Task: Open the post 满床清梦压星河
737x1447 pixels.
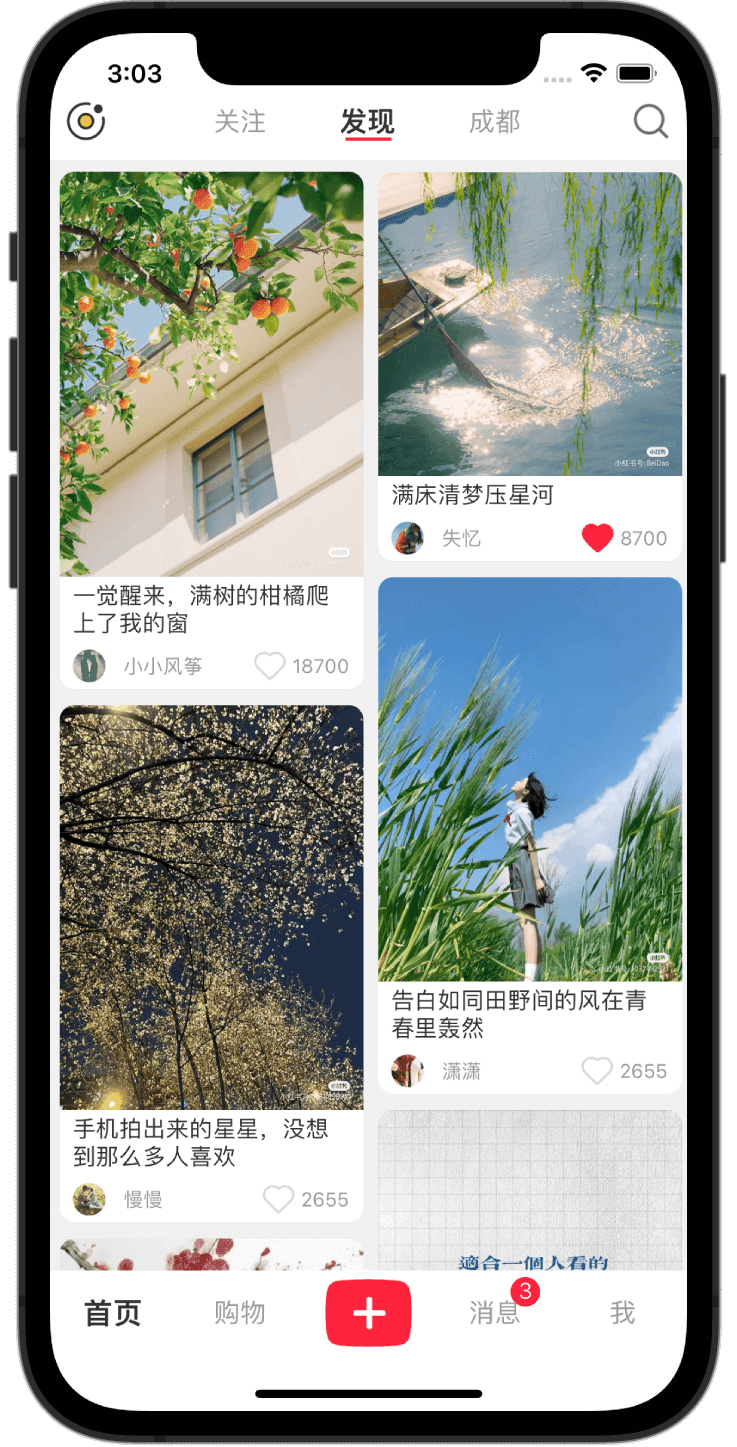Action: [x=530, y=323]
